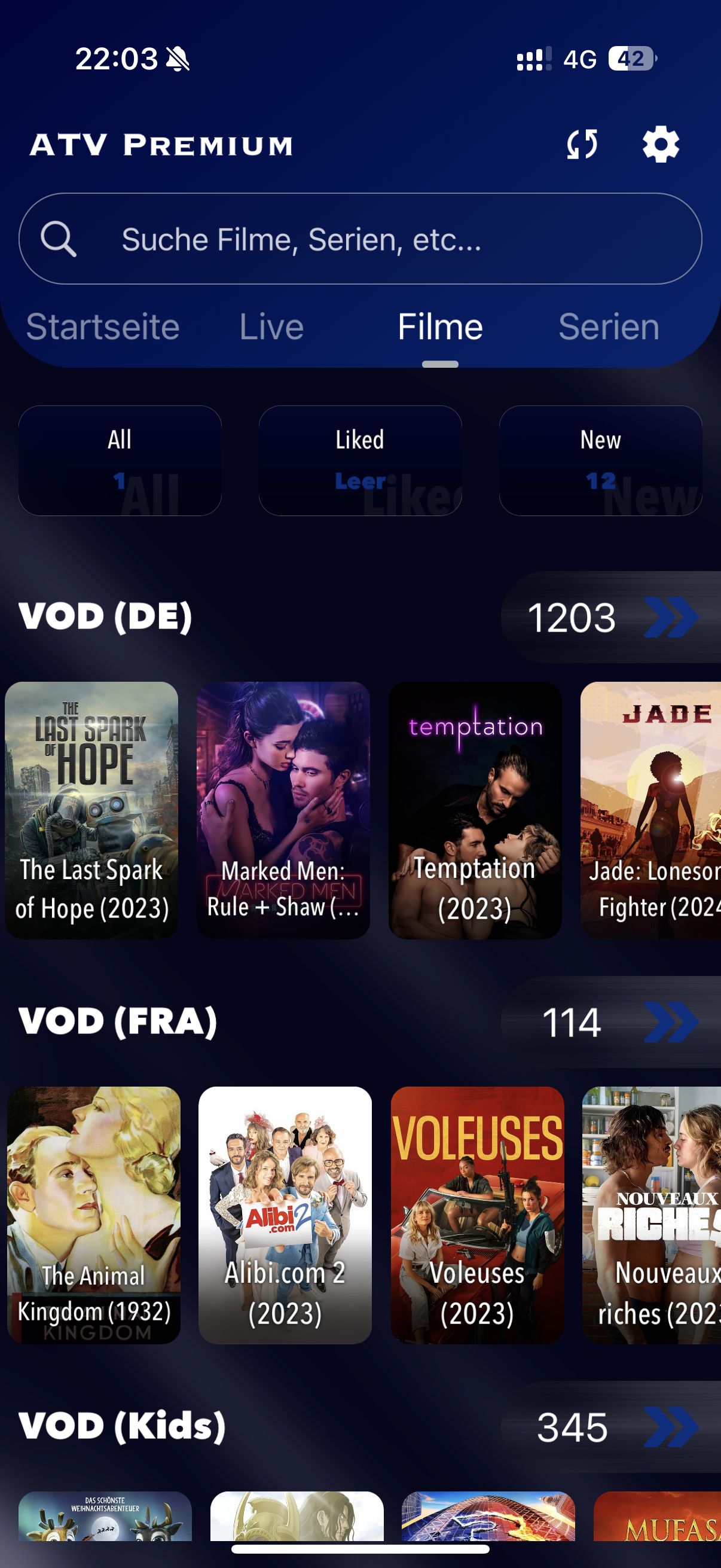
Task: Select the All filter card
Action: (120, 460)
